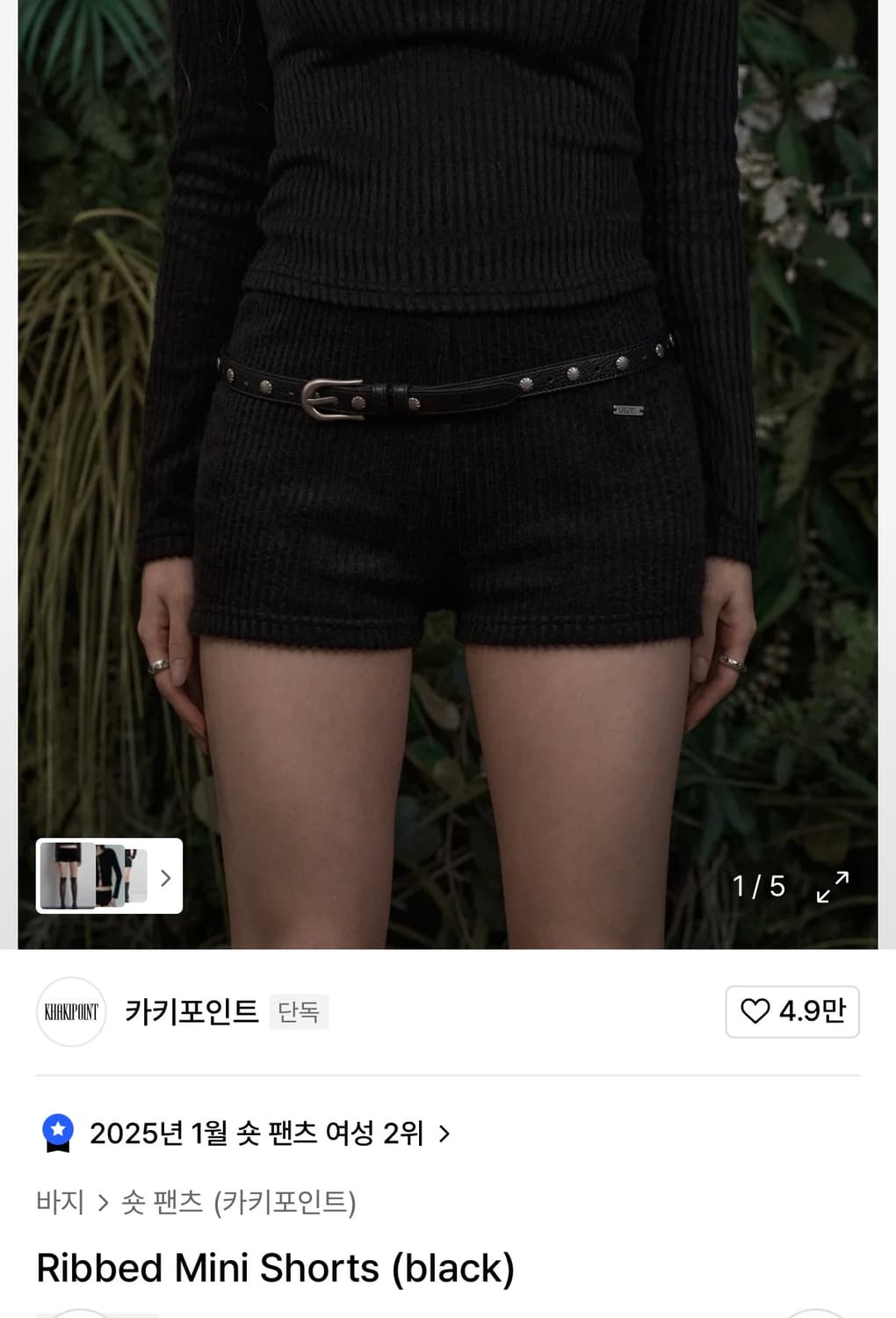Click the breadcrumb chevron between 바지 and 숏 팬츠
Viewport: 896px width, 1318px height.
point(104,1204)
